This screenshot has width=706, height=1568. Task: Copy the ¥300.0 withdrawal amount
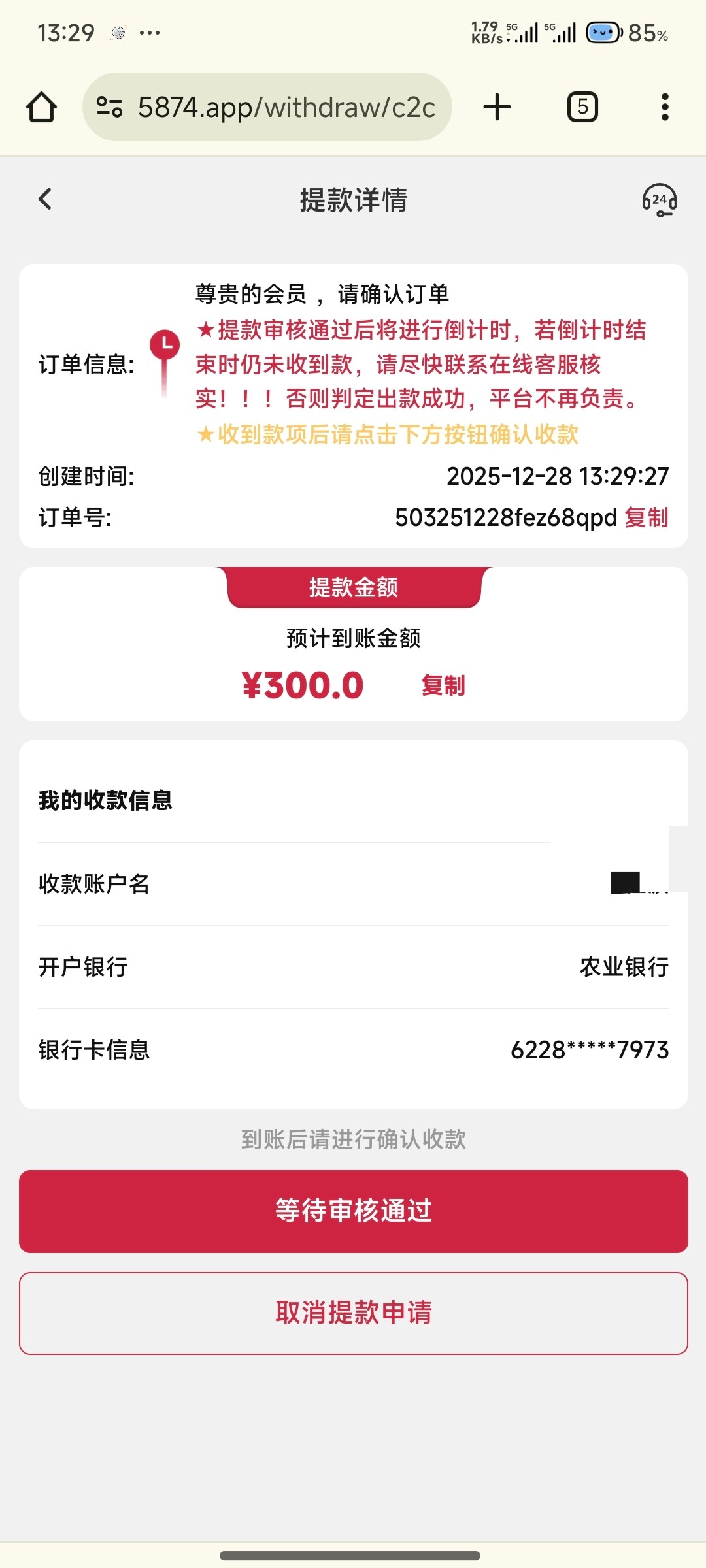point(443,685)
